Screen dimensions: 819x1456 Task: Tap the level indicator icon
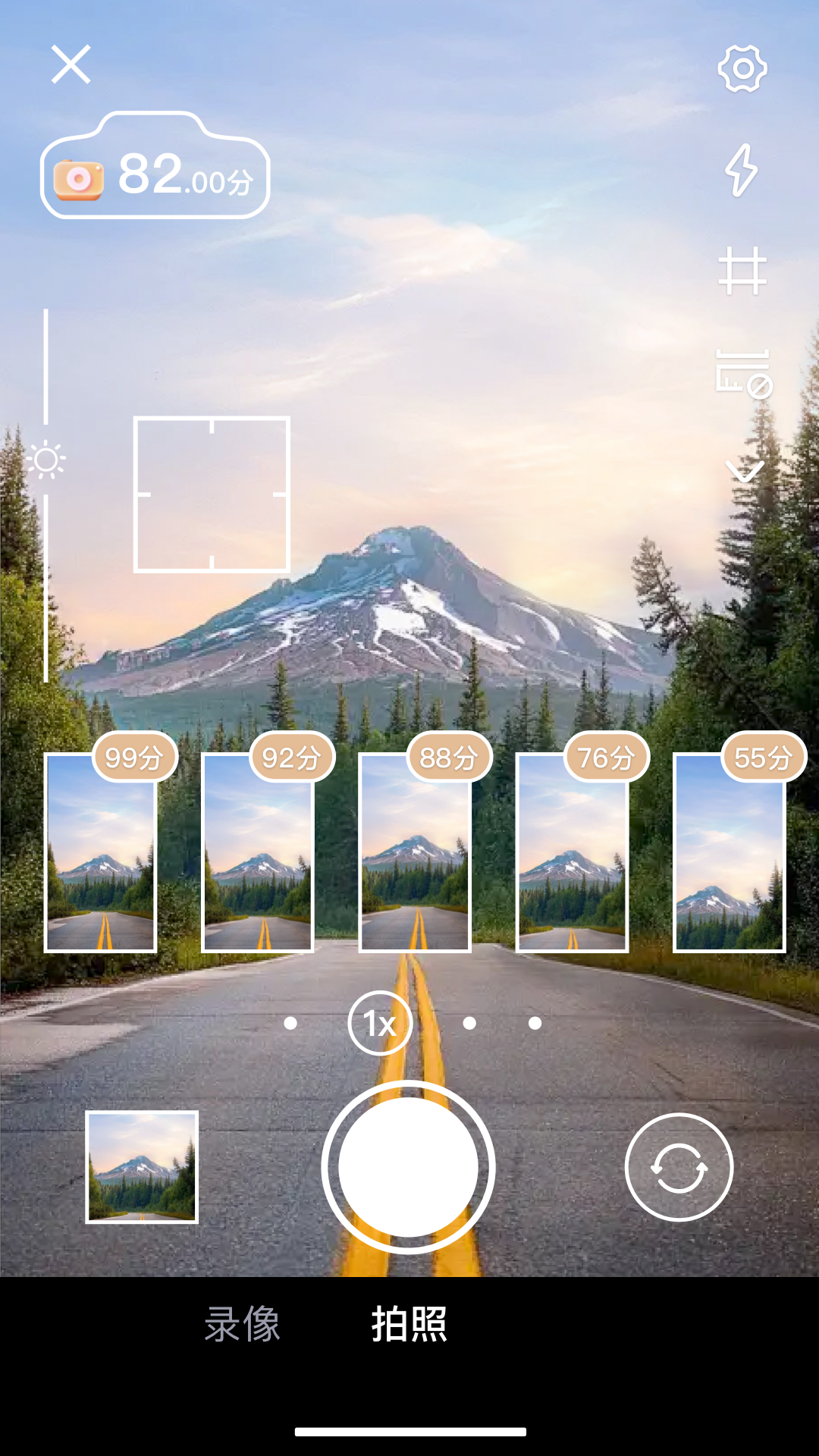[x=744, y=374]
